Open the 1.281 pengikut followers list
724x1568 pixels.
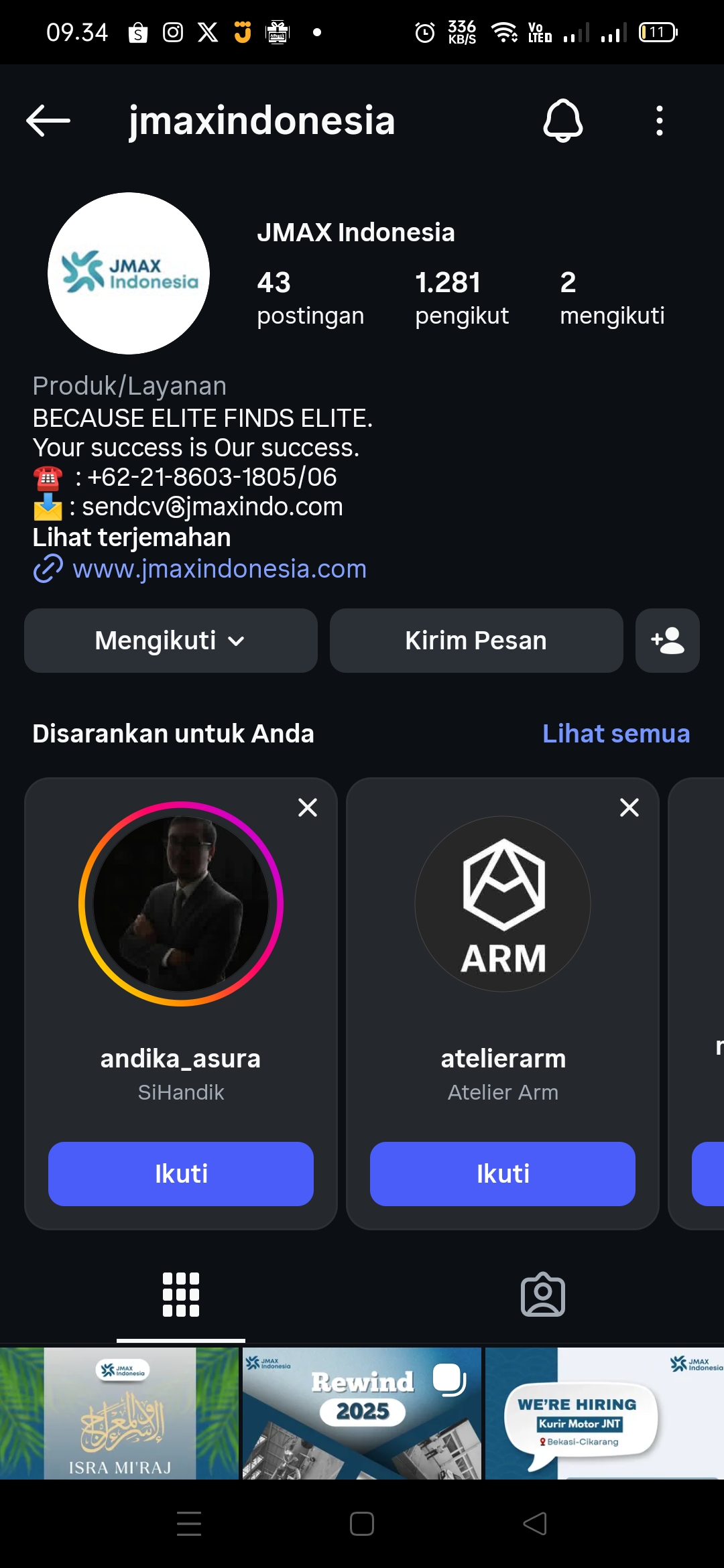tap(461, 298)
